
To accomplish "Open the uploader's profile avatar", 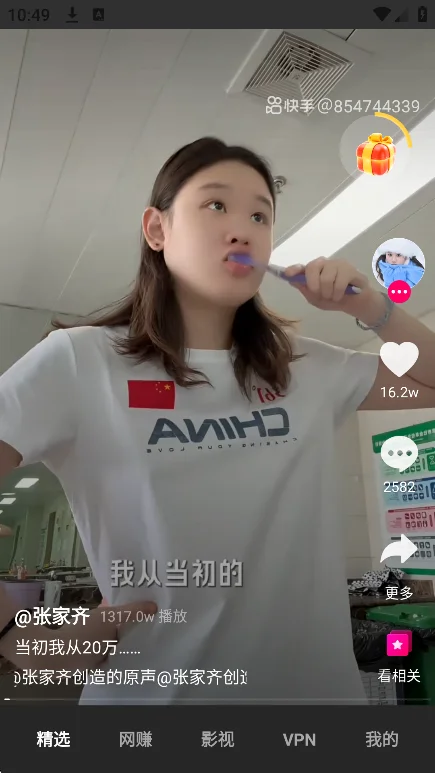I will click(x=399, y=263).
